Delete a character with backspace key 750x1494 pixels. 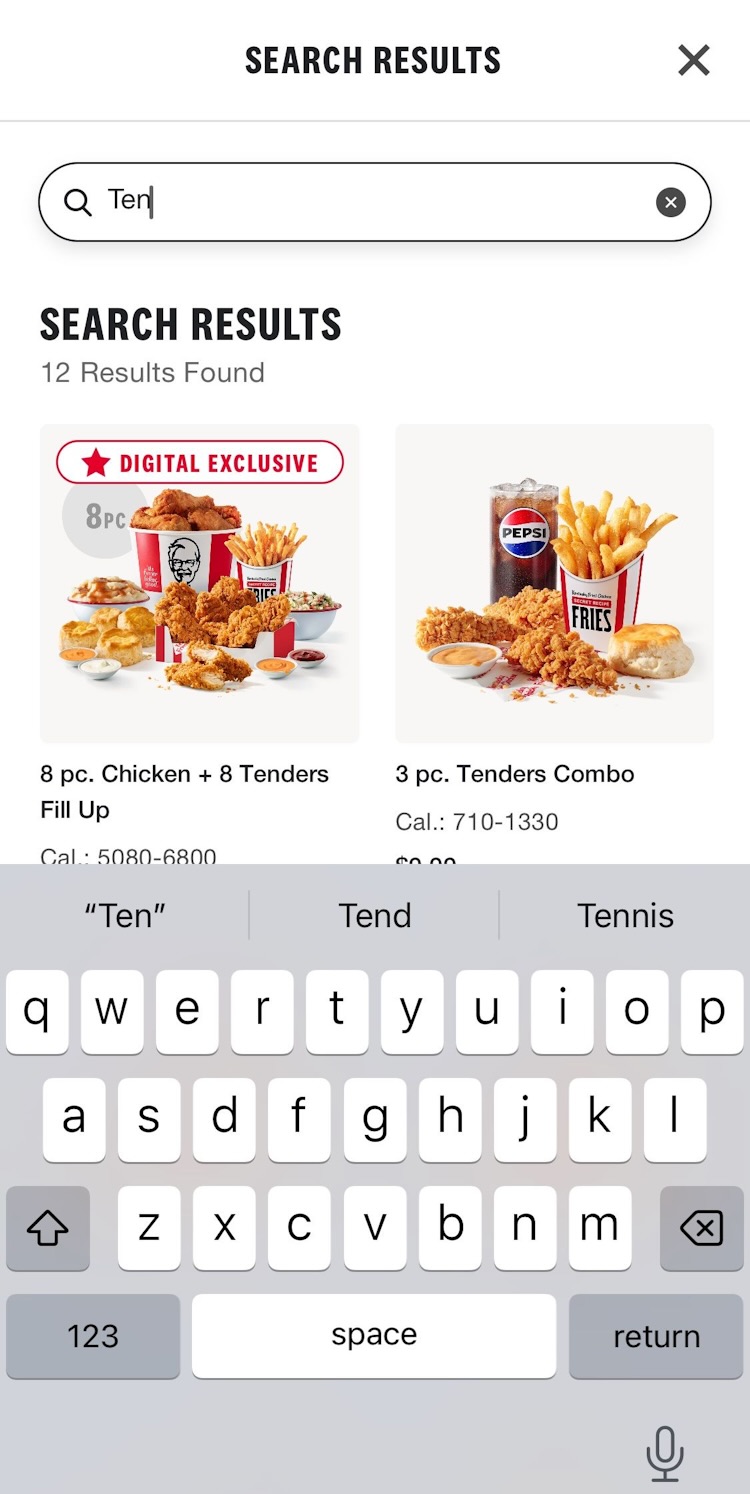coord(701,1228)
